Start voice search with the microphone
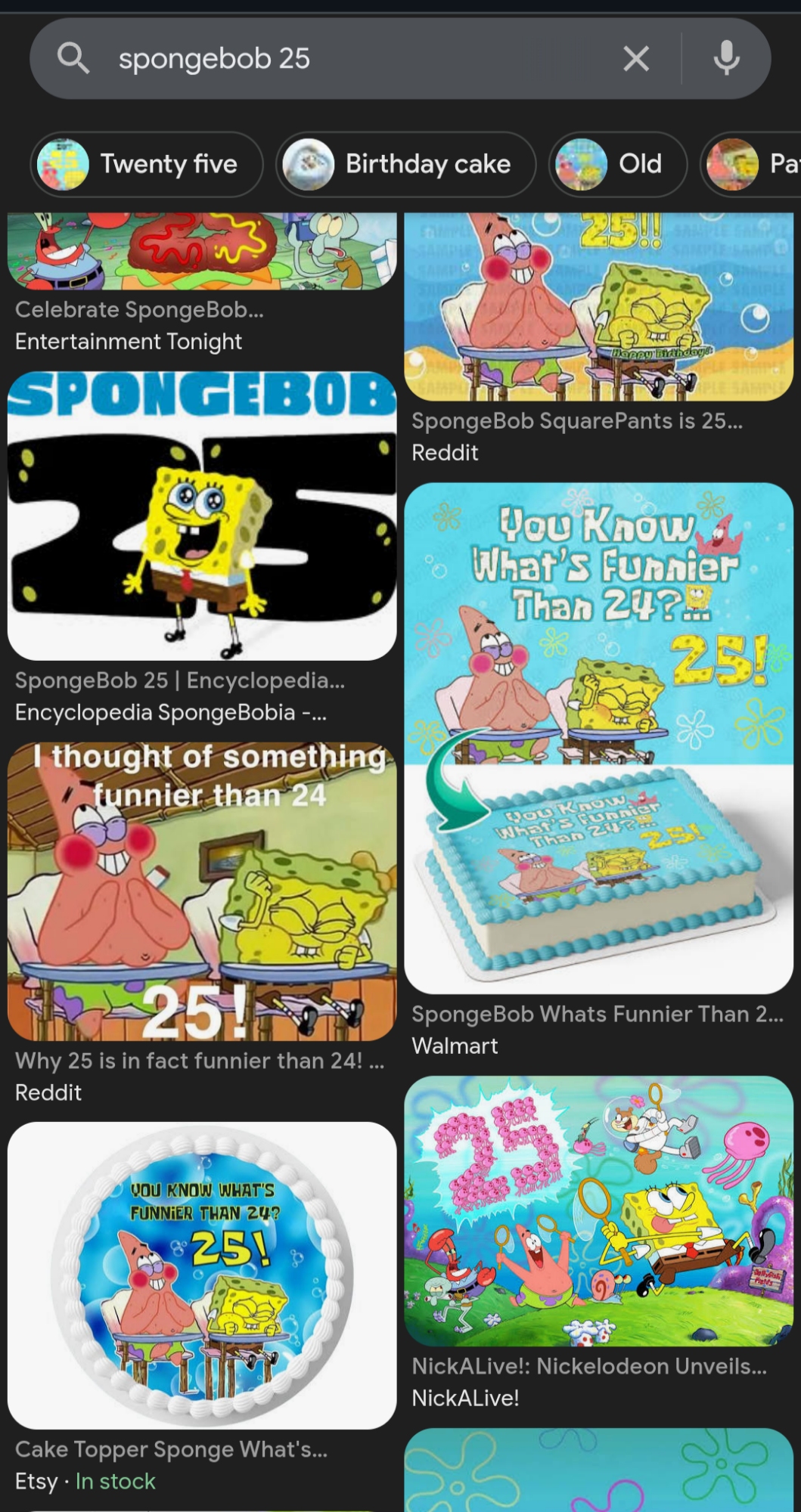This screenshot has height=1512, width=801. point(726,58)
